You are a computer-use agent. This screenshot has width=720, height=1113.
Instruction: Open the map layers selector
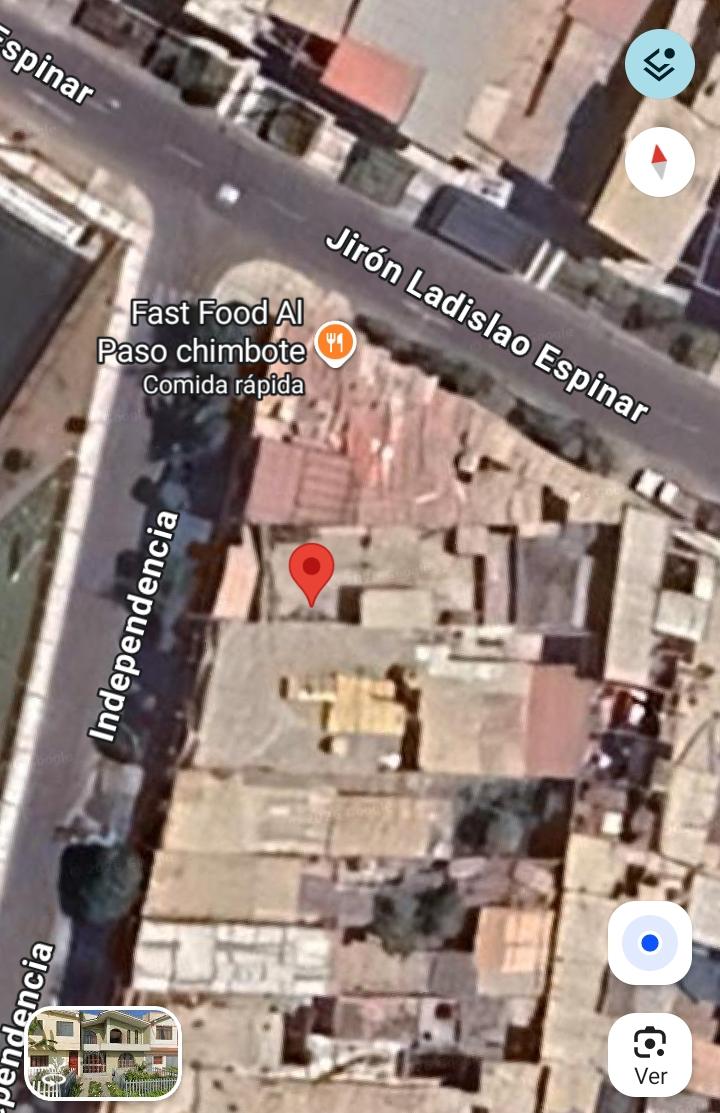coord(659,64)
